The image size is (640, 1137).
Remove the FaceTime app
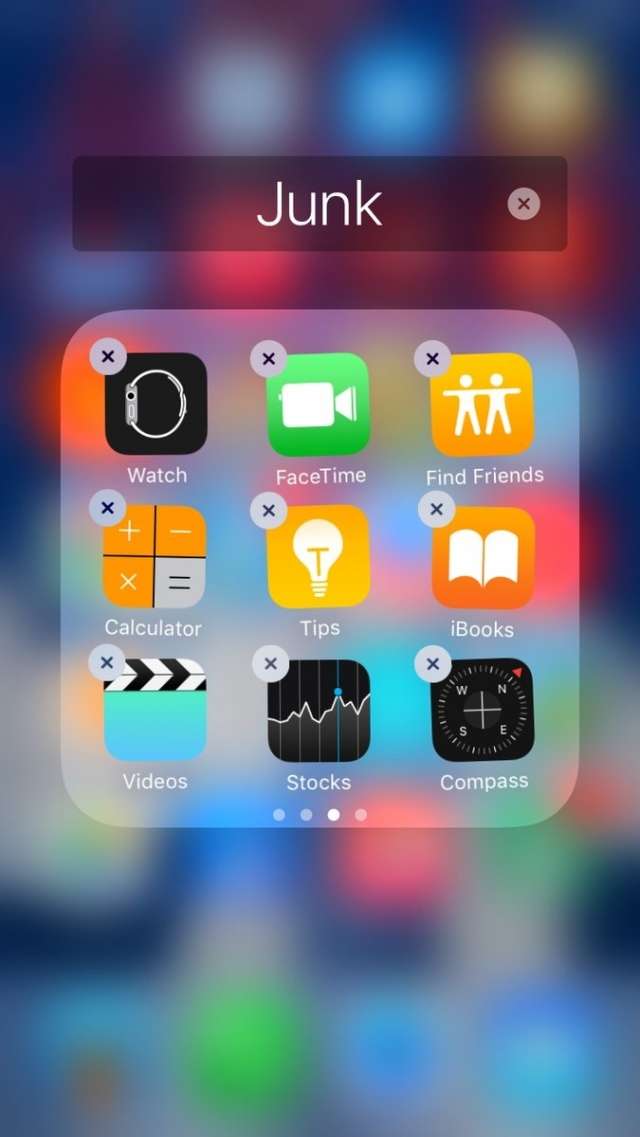268,358
